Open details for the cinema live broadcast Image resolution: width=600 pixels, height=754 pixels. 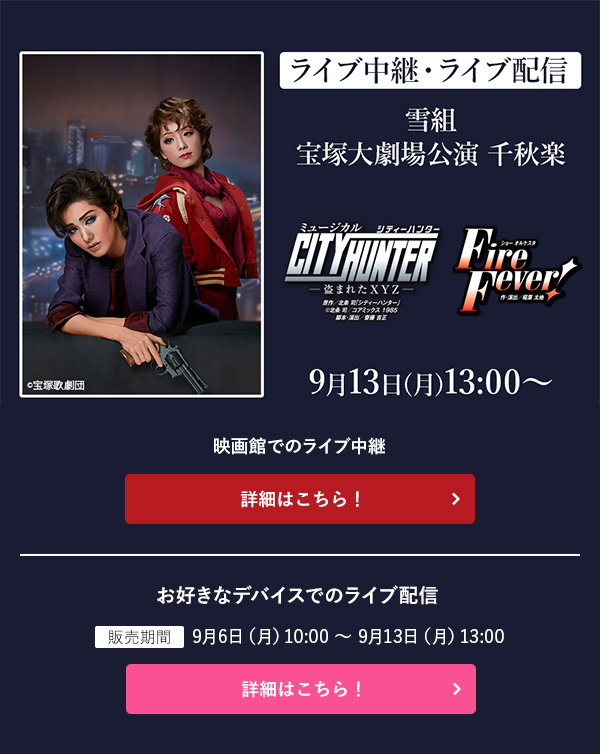(300, 499)
